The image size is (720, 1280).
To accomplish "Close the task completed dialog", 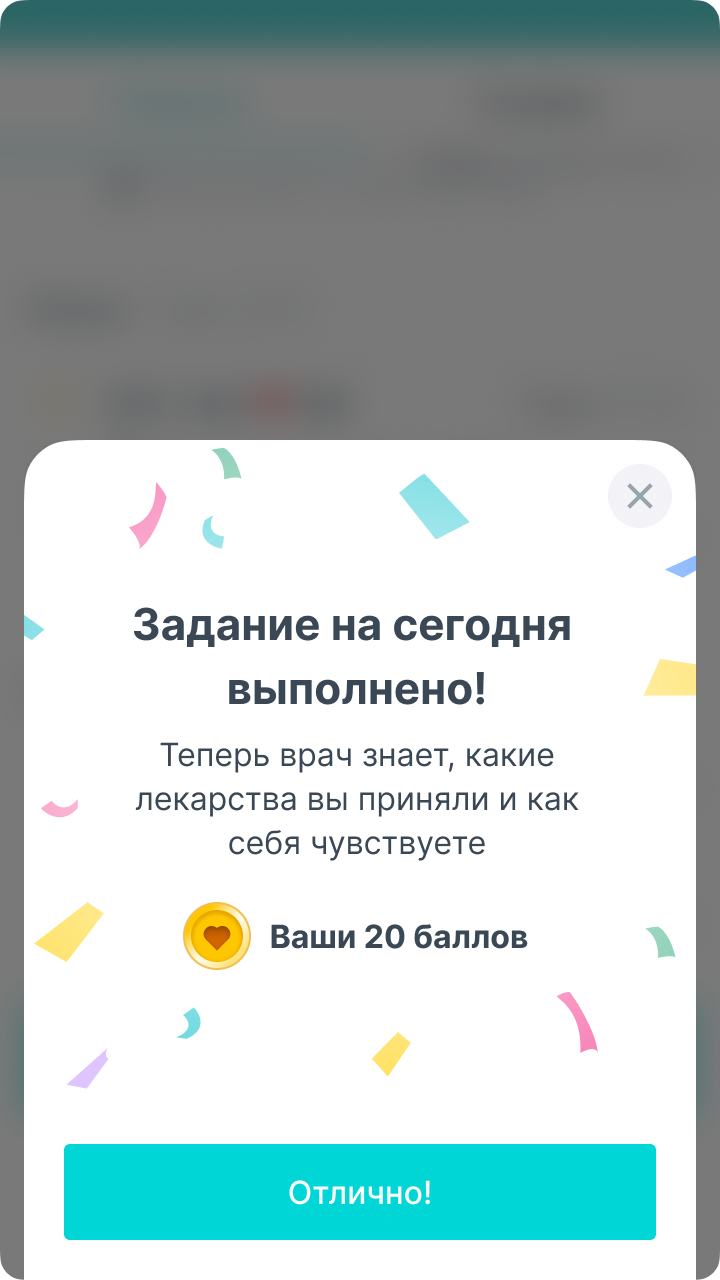I will pyautogui.click(x=640, y=496).
